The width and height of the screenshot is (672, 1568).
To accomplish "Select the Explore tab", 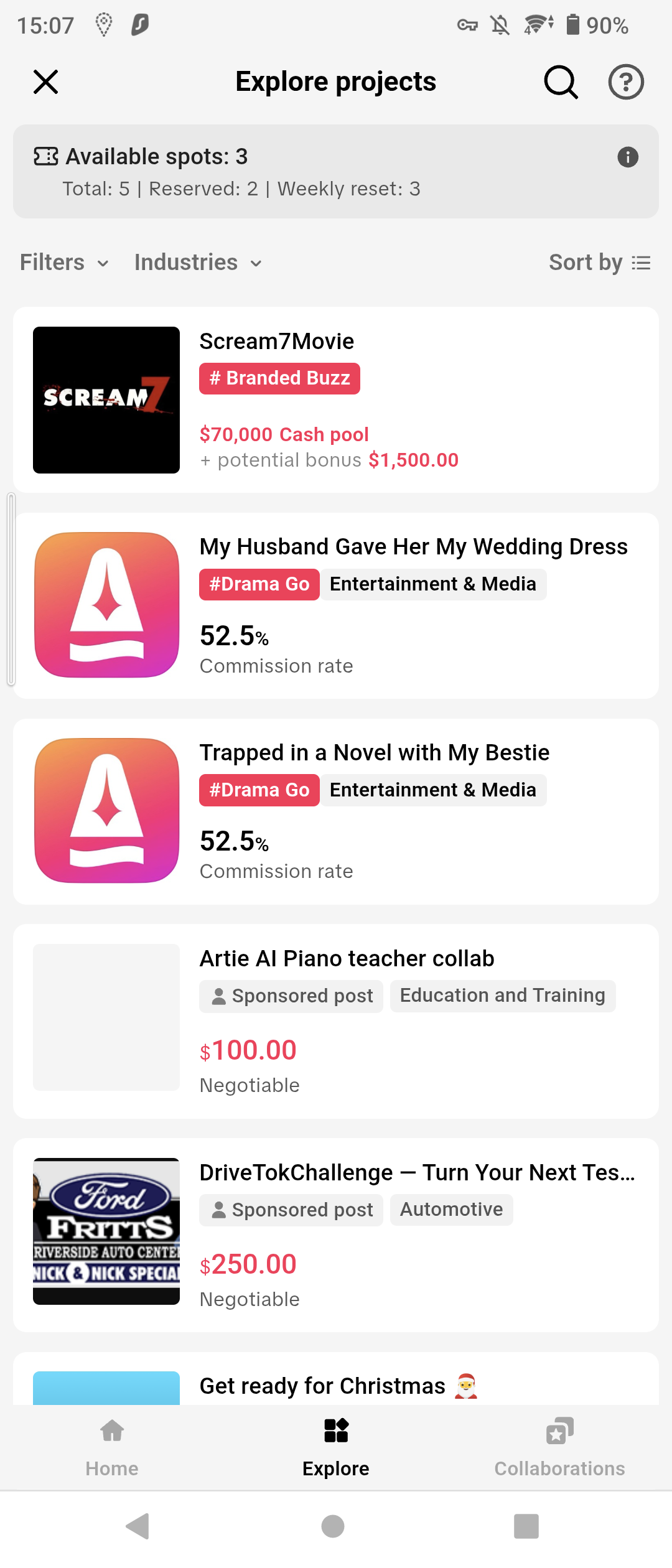I will 336,1447.
